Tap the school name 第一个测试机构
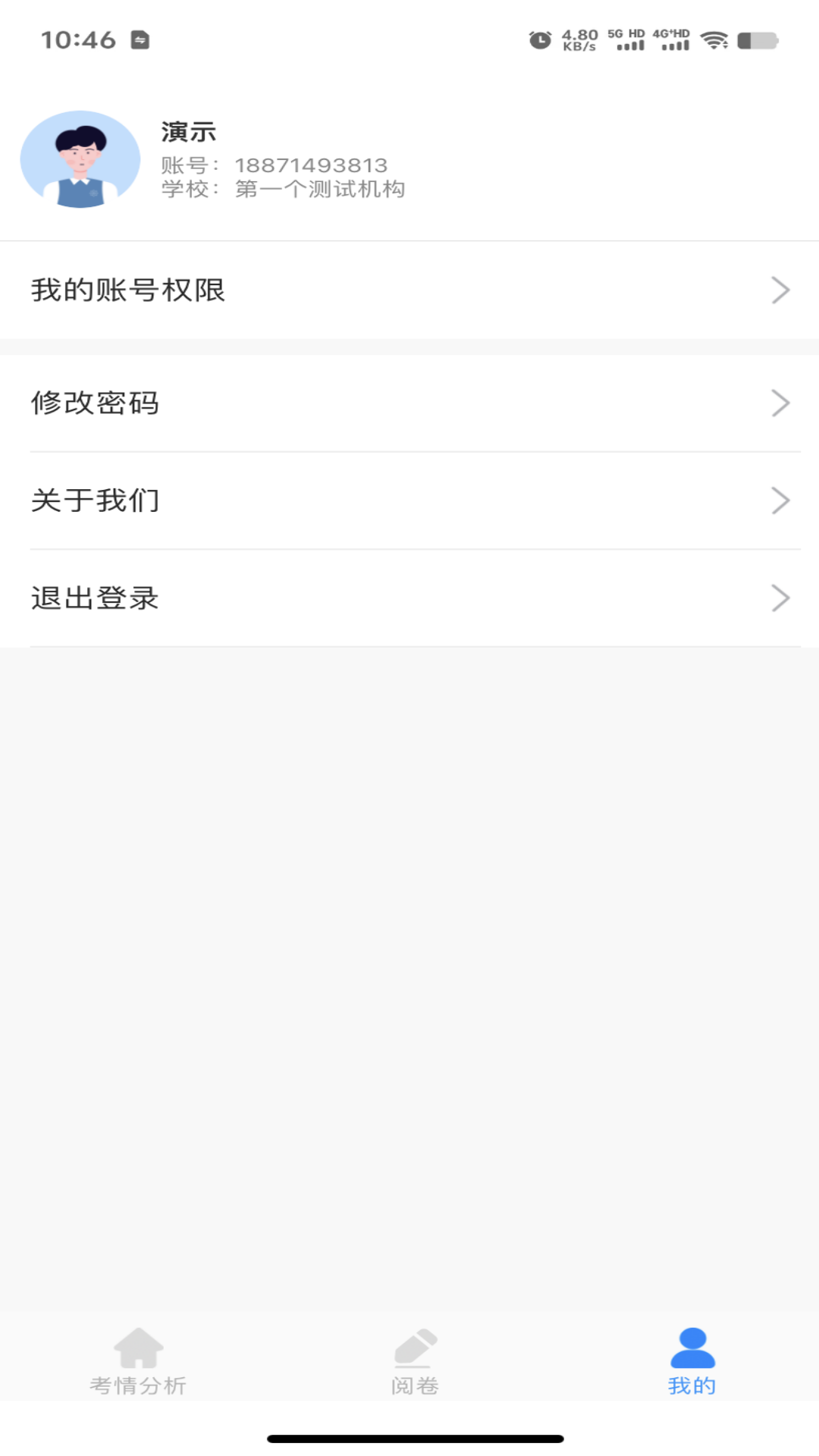Image resolution: width=819 pixels, height=1456 pixels. tap(318, 190)
